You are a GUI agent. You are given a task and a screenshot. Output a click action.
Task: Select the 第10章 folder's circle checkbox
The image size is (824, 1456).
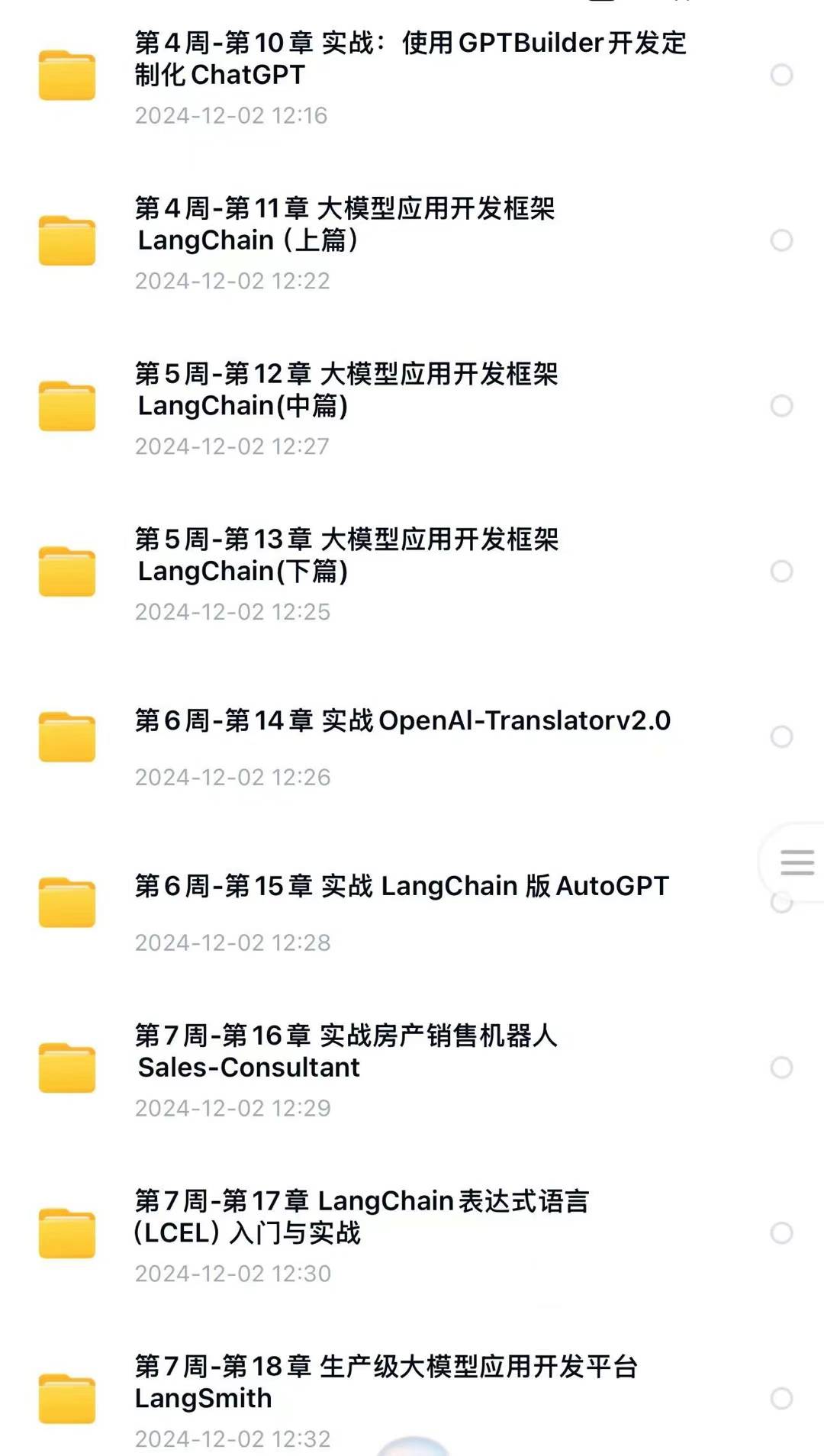point(781,75)
